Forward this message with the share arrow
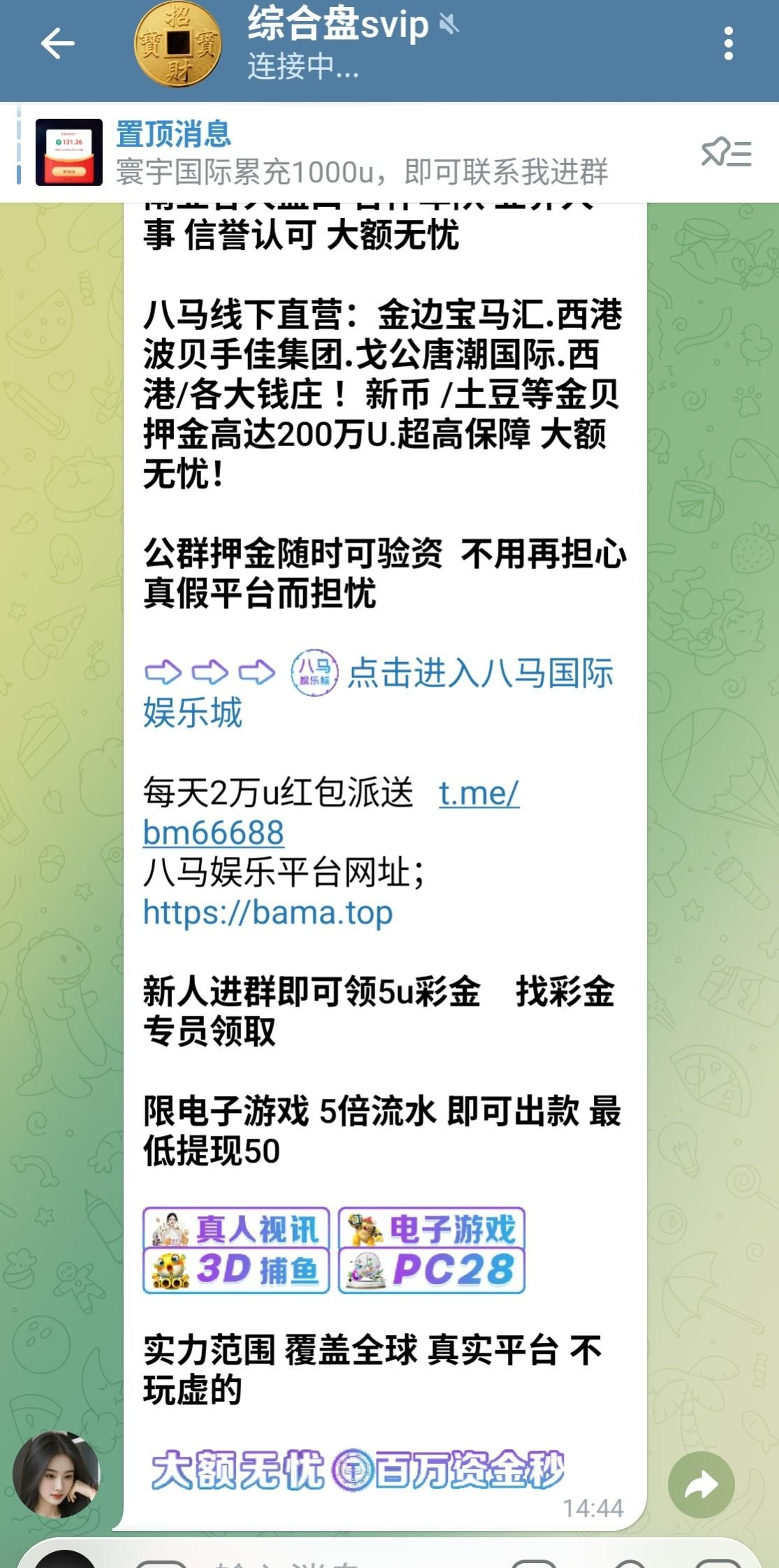Viewport: 779px width, 1568px height. tap(701, 1485)
